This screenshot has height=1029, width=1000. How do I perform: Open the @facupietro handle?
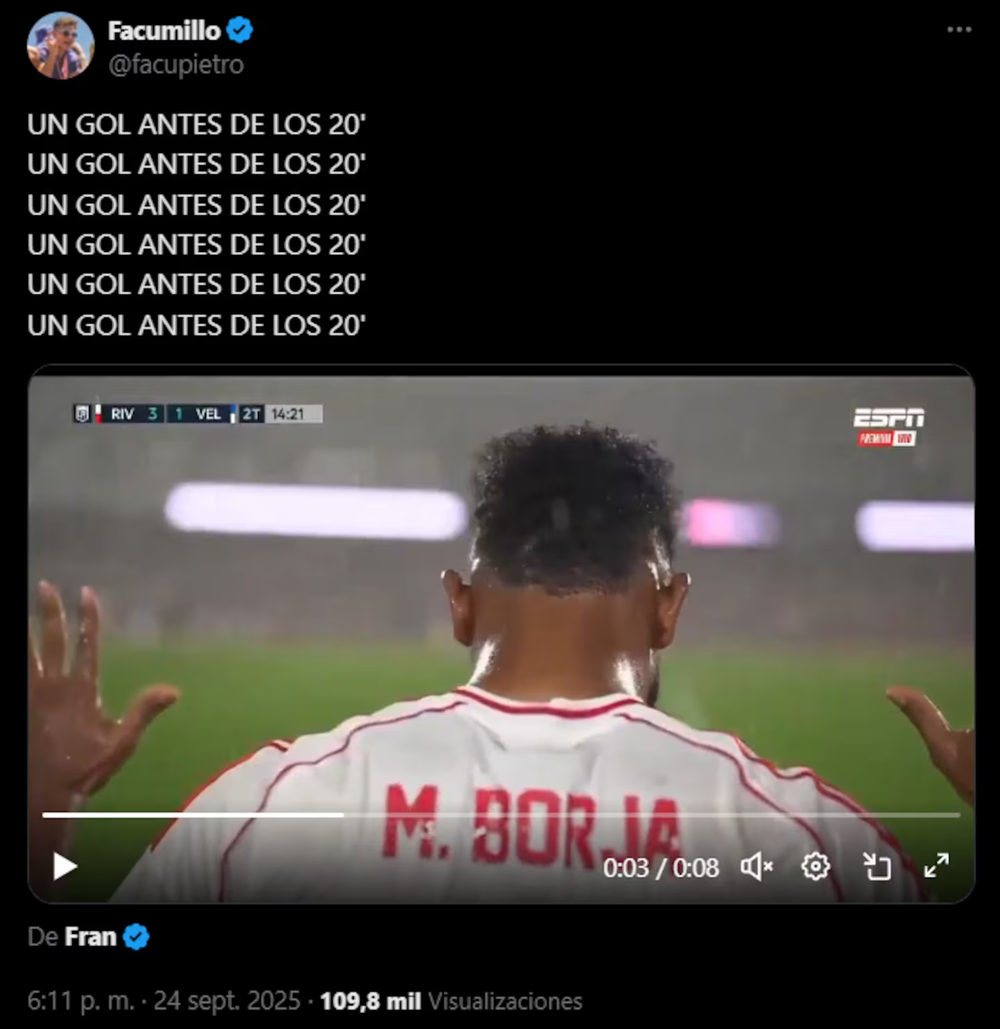click(176, 64)
